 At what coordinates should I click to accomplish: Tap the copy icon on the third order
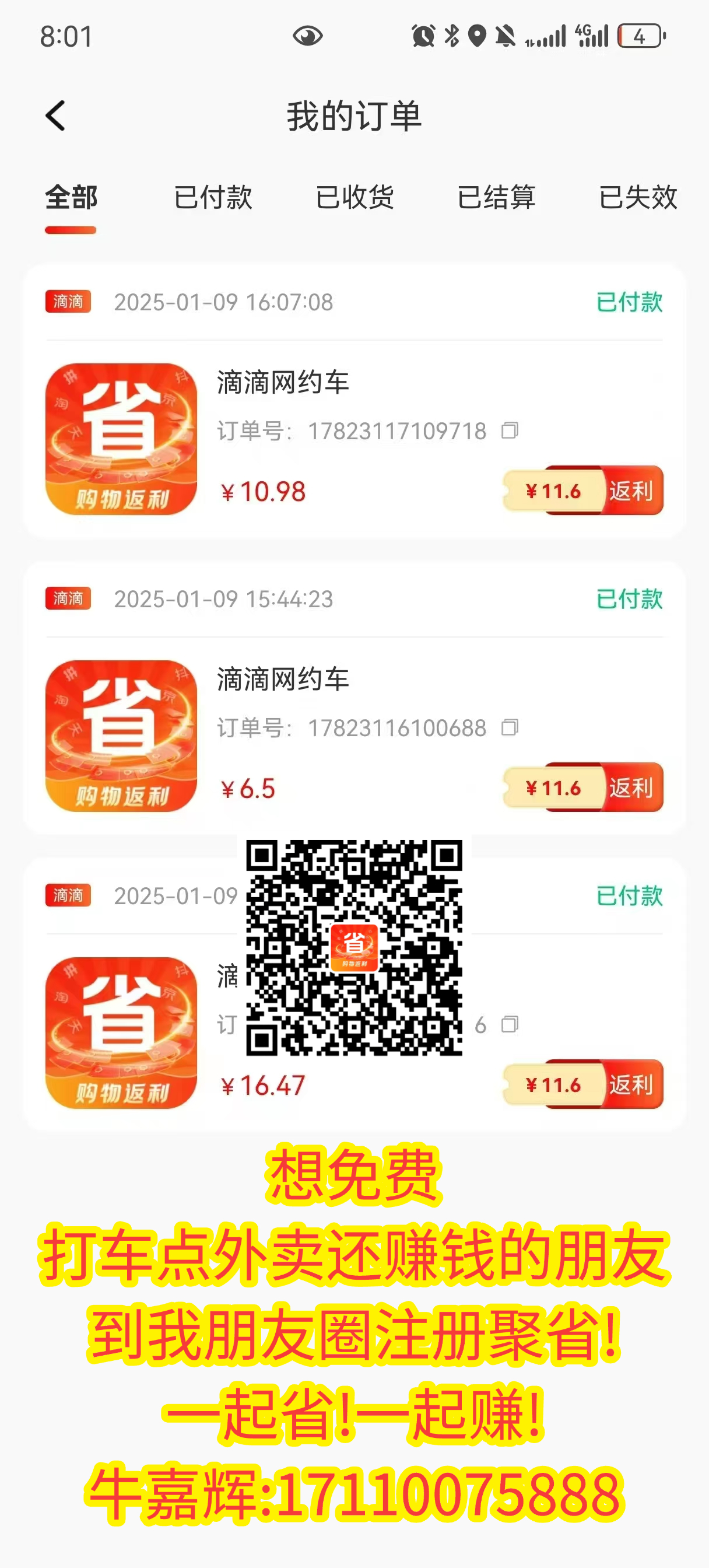click(511, 1024)
